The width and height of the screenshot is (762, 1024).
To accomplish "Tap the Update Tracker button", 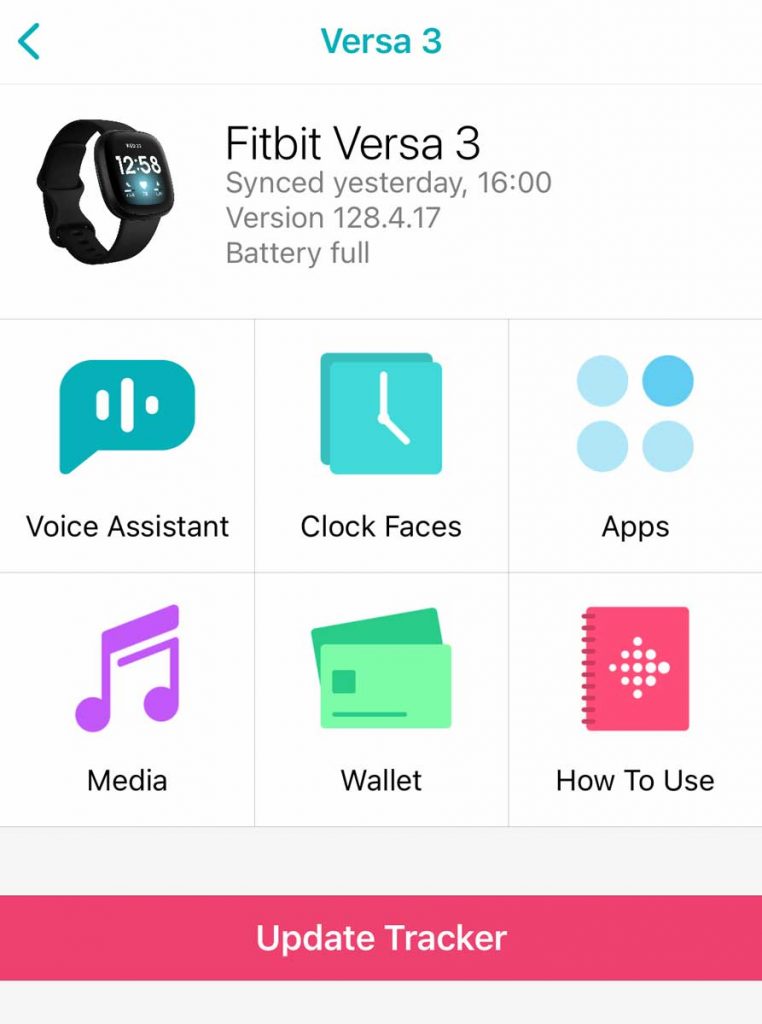I will tap(381, 938).
